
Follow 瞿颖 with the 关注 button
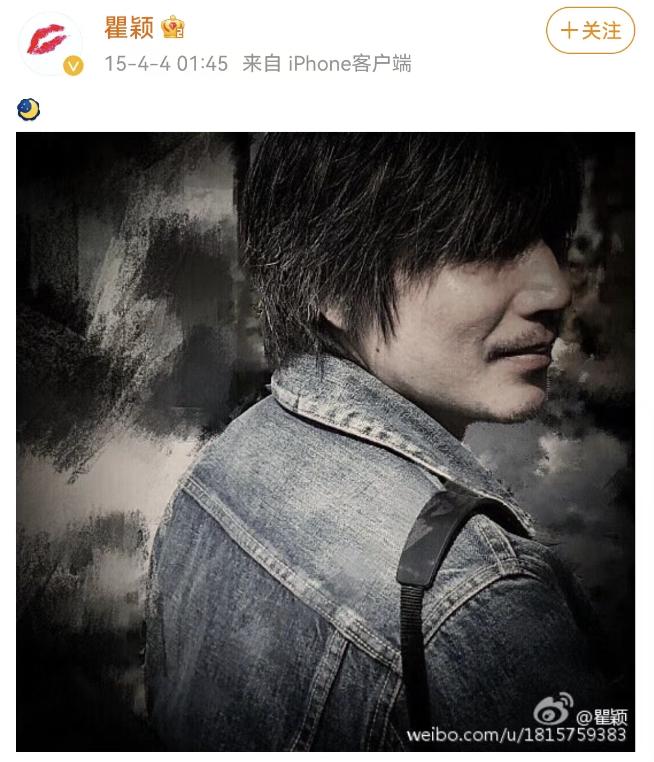[x=590, y=31]
